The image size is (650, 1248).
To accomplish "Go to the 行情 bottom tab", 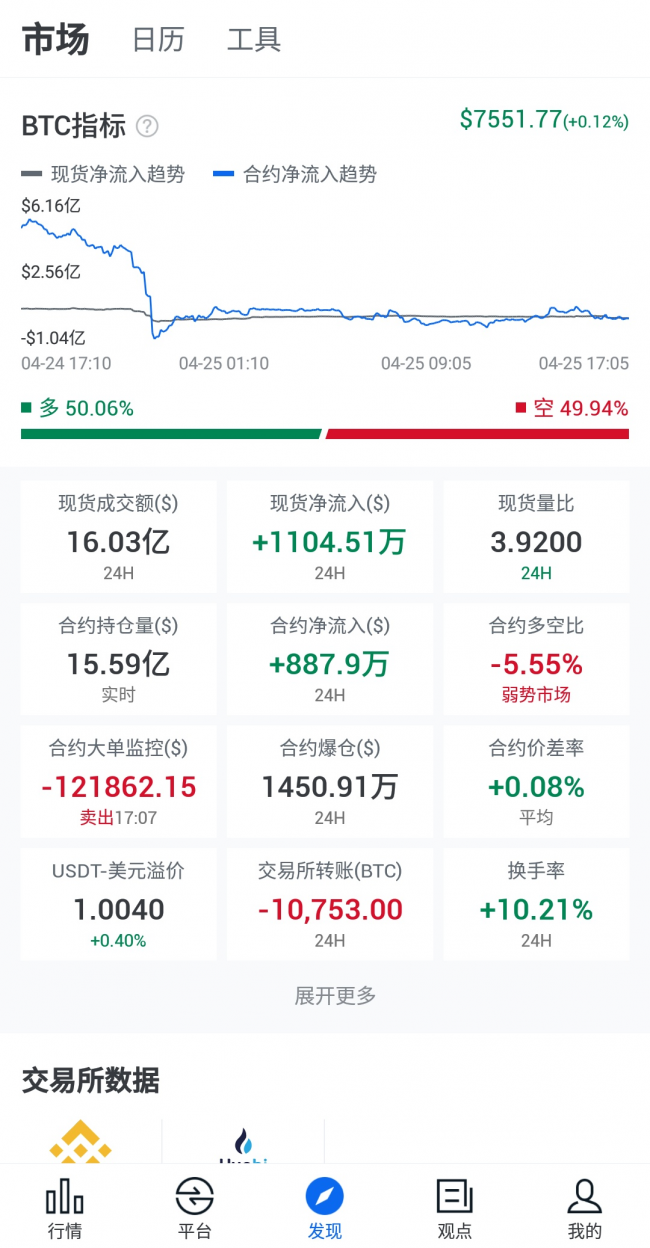I will pos(65,1207).
